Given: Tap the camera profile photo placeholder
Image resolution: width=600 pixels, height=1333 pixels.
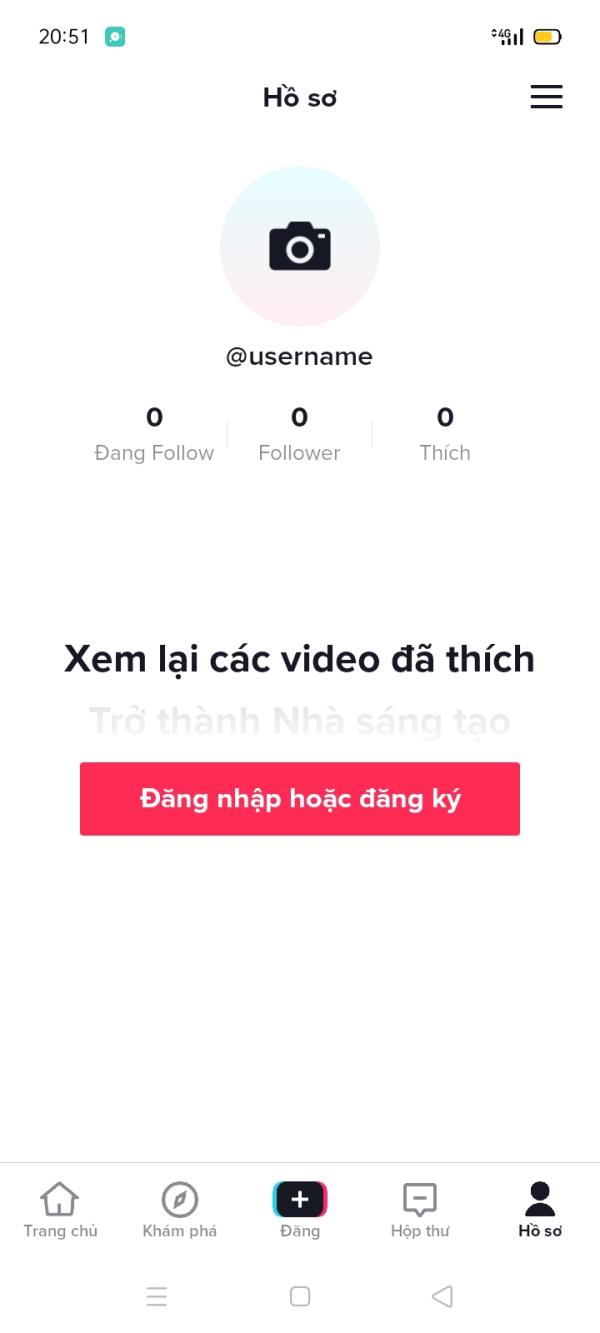Looking at the screenshot, I should point(300,246).
